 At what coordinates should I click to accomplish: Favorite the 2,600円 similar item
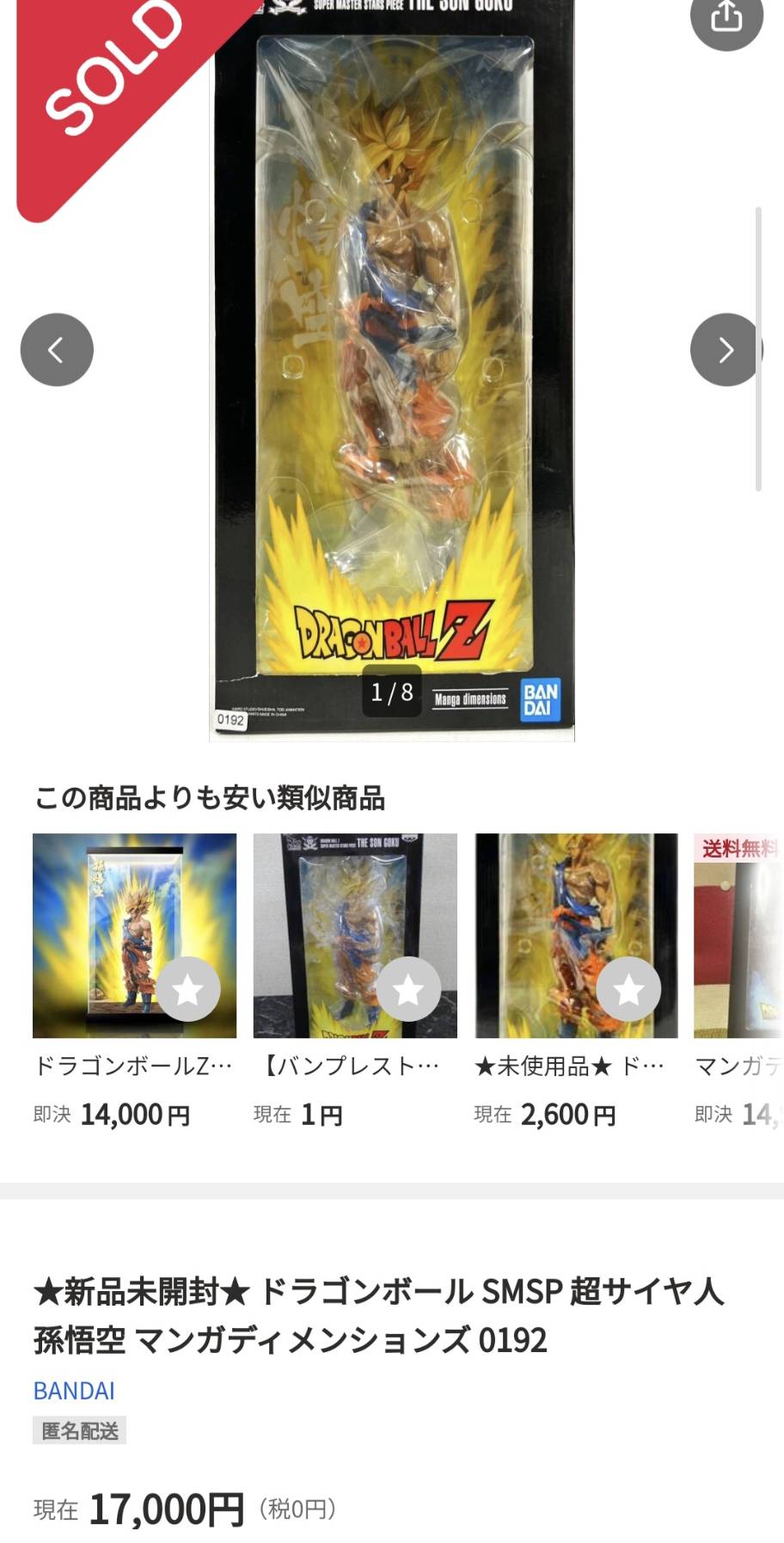[x=628, y=989]
